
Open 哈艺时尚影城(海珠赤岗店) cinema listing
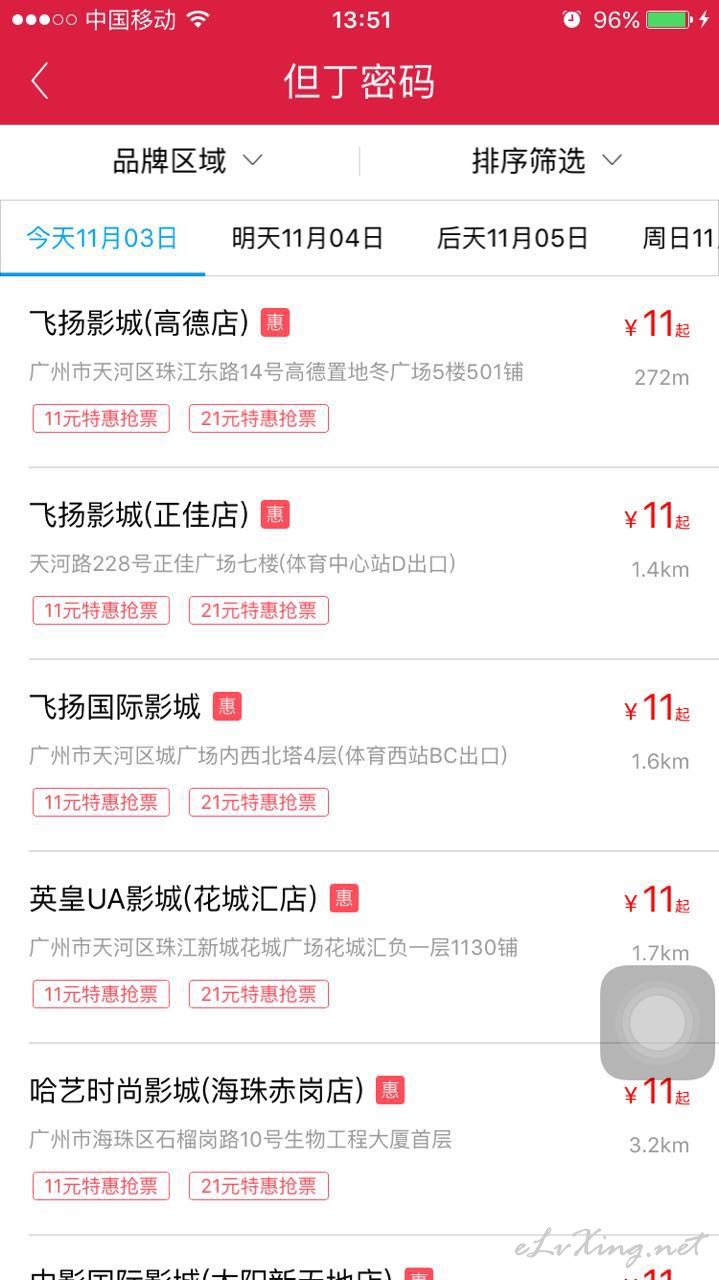coord(359,1140)
